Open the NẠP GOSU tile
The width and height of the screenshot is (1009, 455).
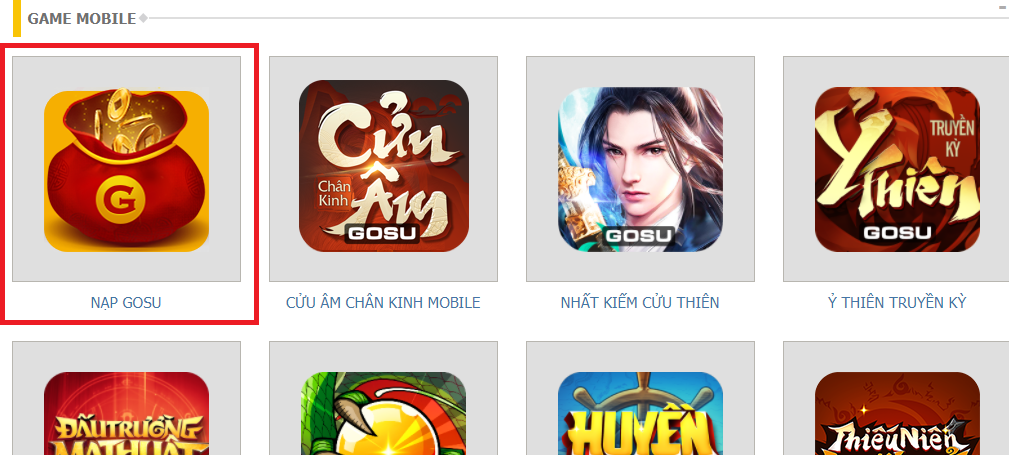(x=126, y=171)
